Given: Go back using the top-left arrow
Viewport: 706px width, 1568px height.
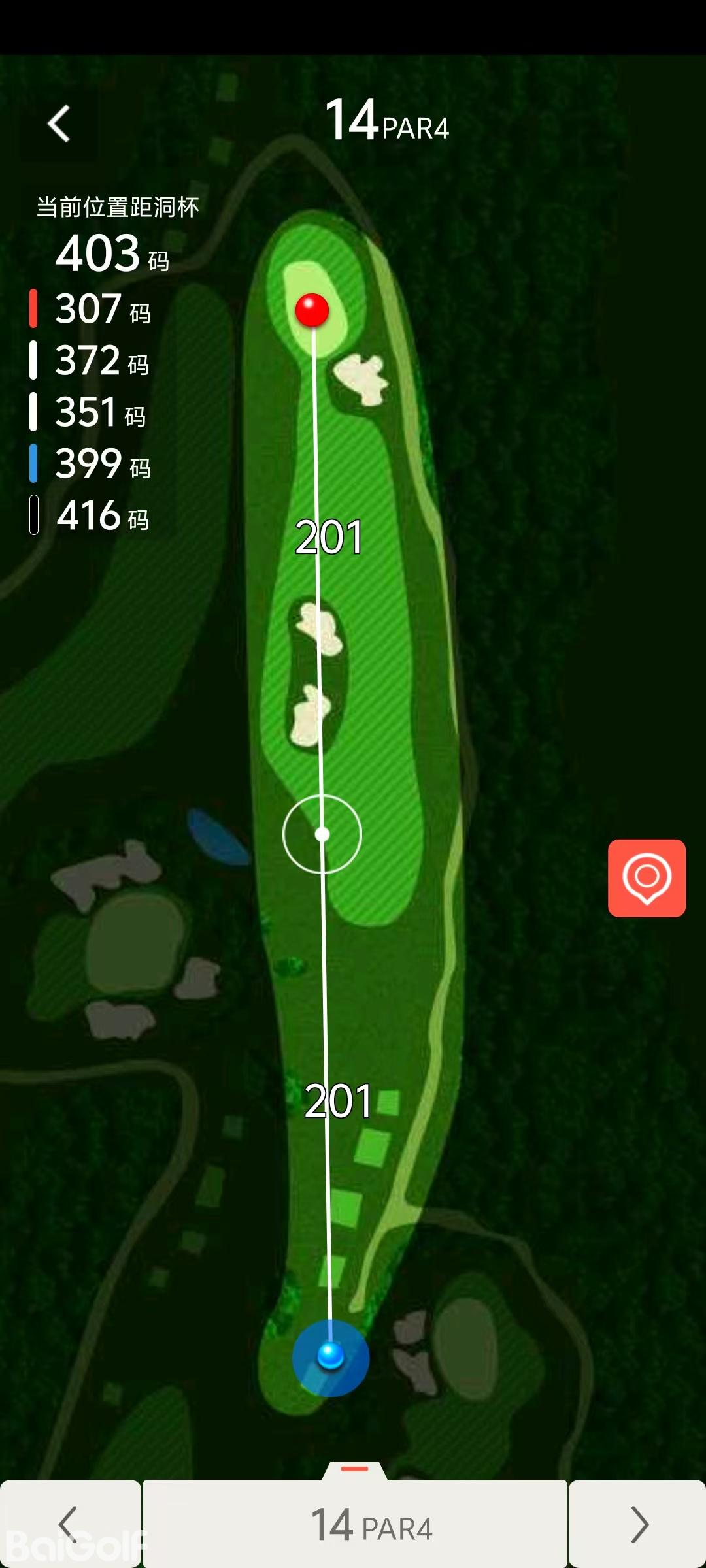Looking at the screenshot, I should (59, 123).
